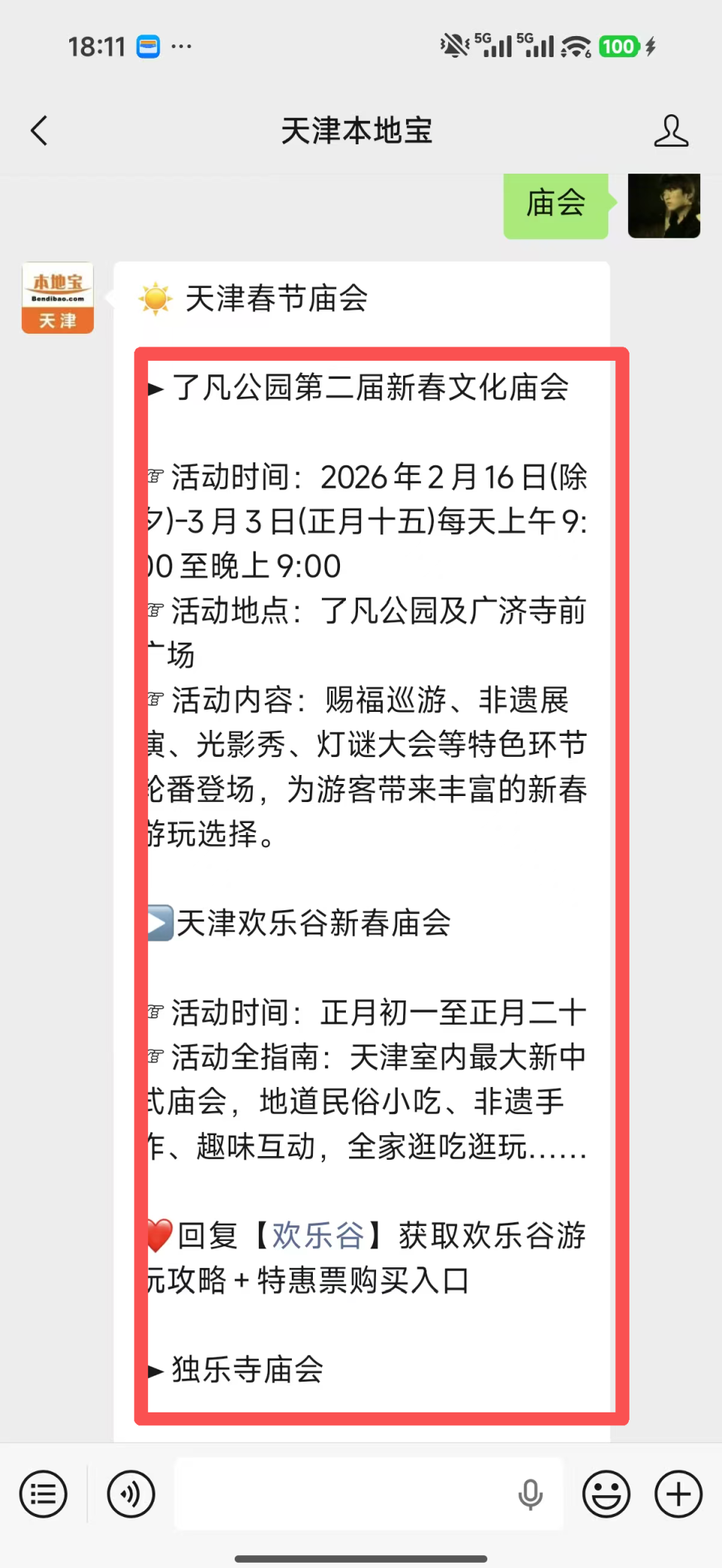Tap the voice input microphone icon
Image resolution: width=722 pixels, height=1568 pixels.
pyautogui.click(x=530, y=1494)
